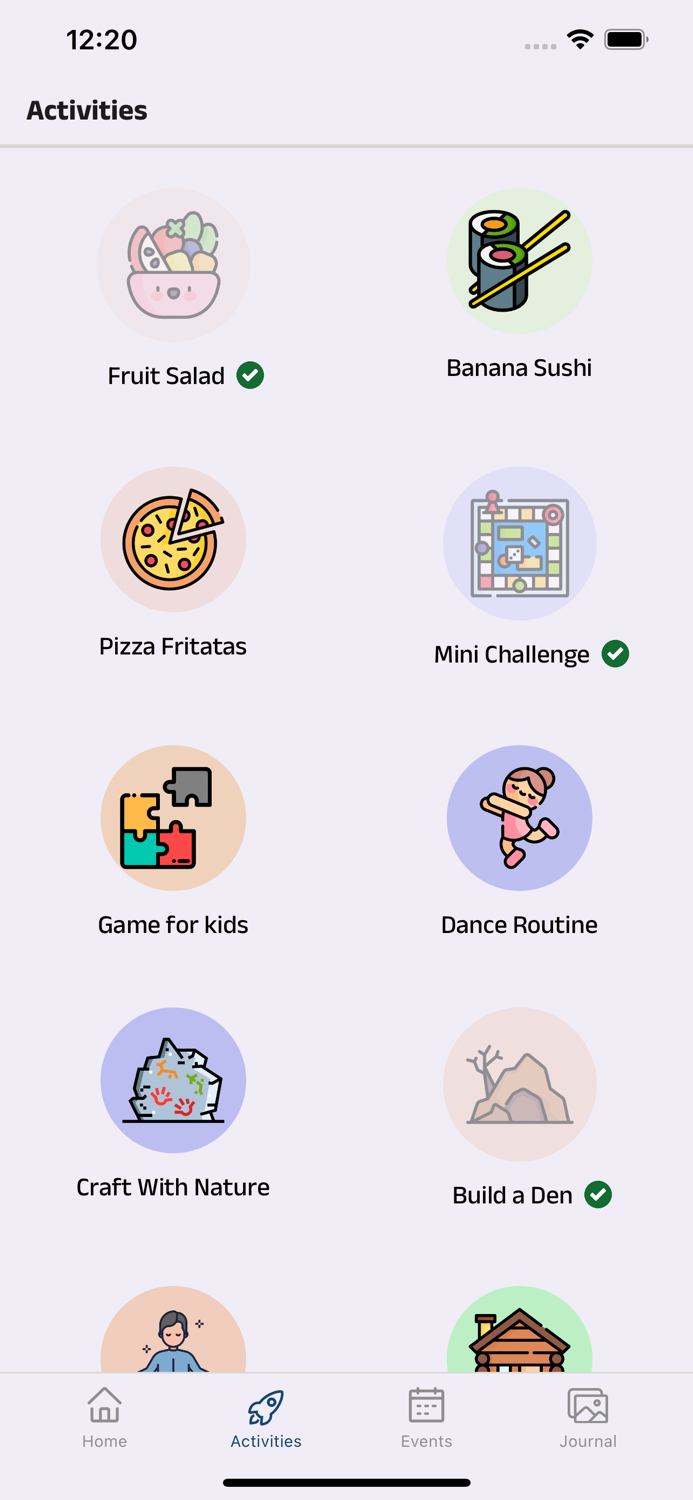The image size is (693, 1500).
Task: Tap the Activities tab
Action: pyautogui.click(x=266, y=1418)
